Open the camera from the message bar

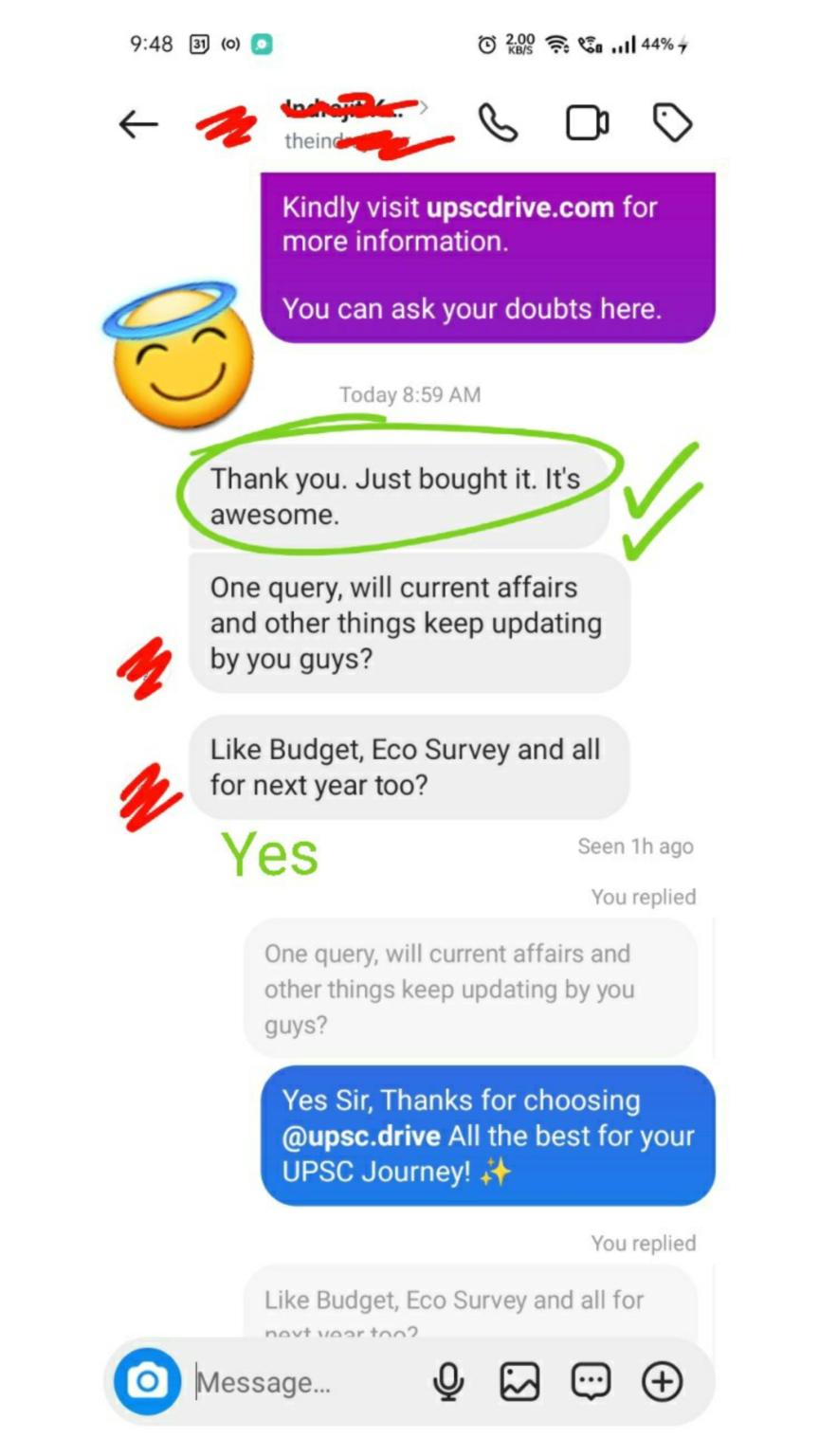pos(147,1382)
